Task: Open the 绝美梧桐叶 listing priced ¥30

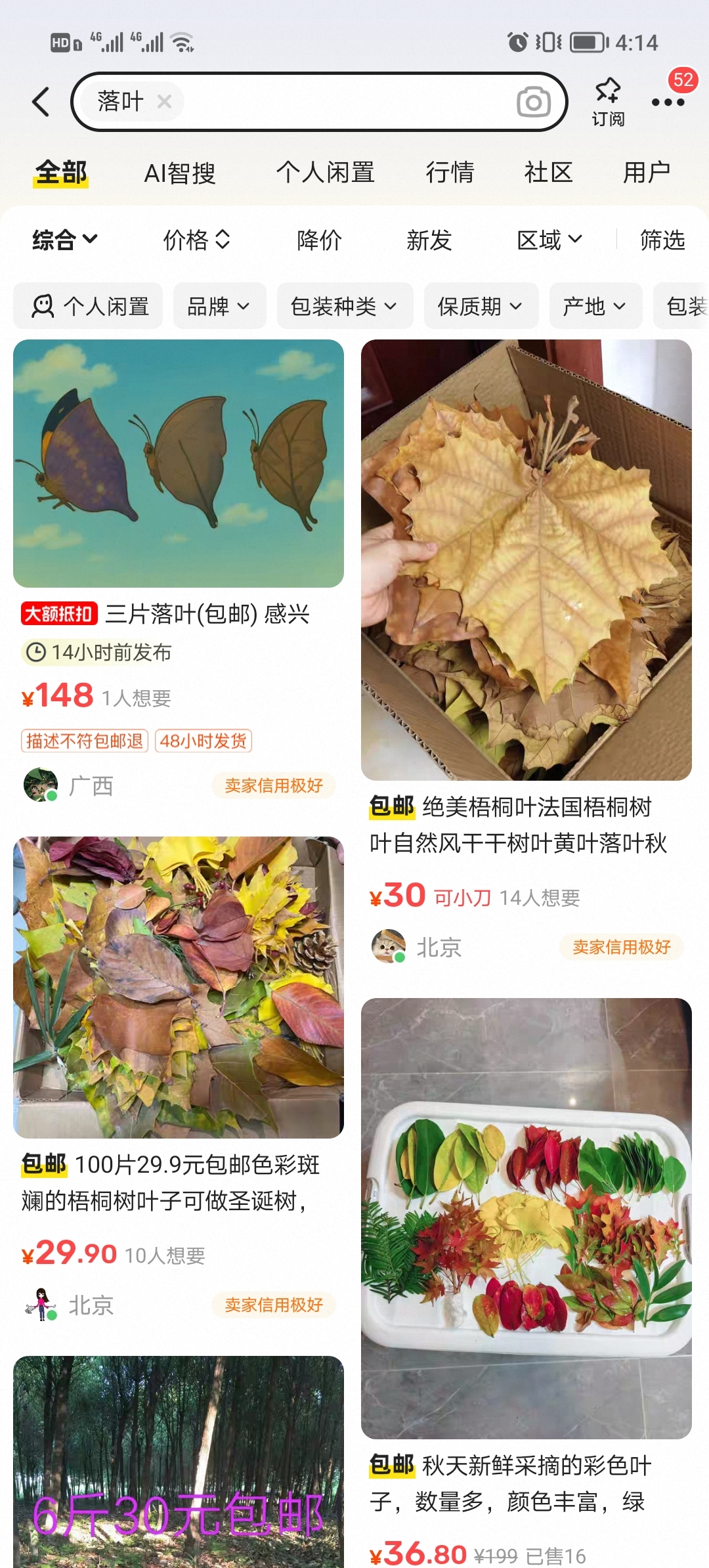Action: 526,559
